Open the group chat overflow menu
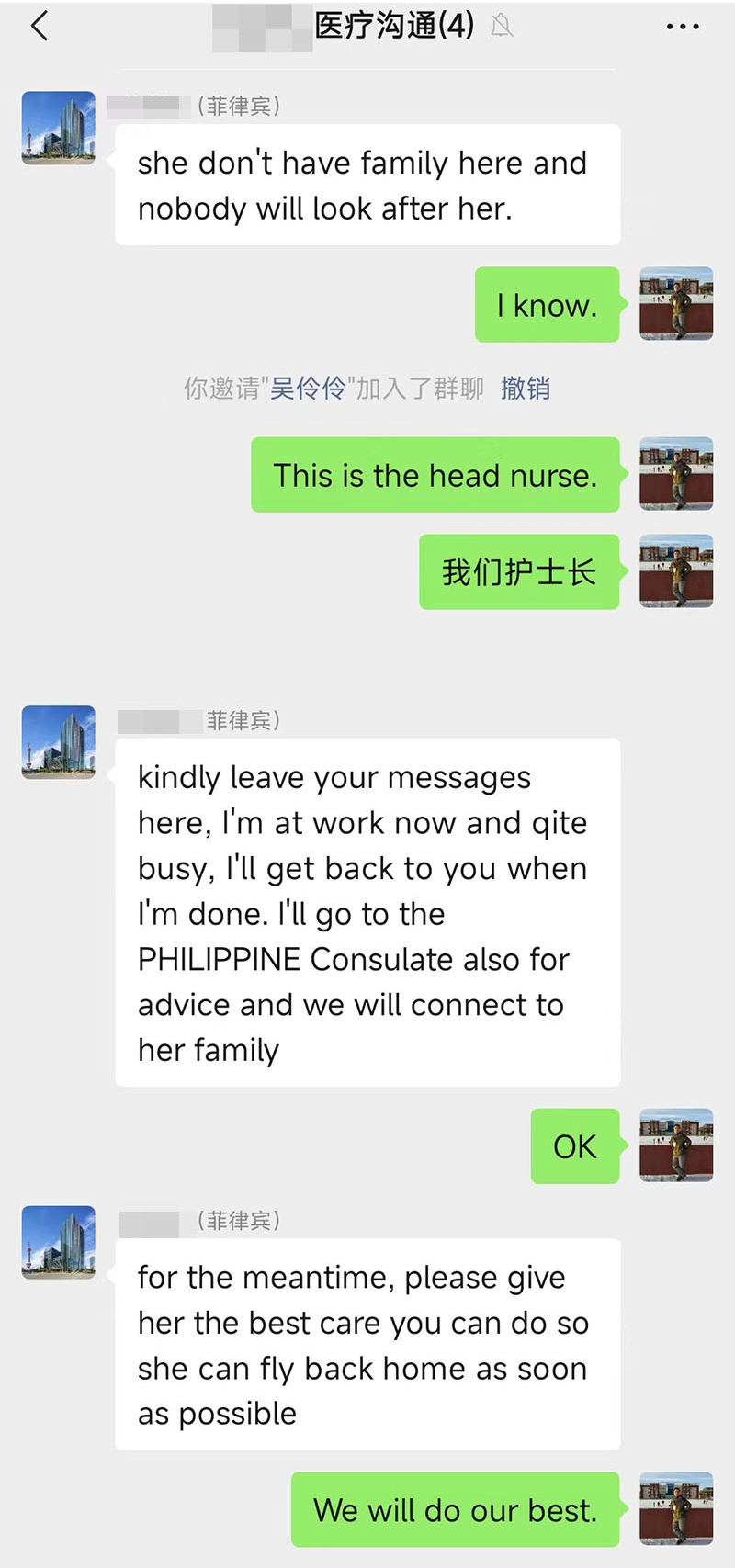The image size is (735, 1568). [682, 27]
